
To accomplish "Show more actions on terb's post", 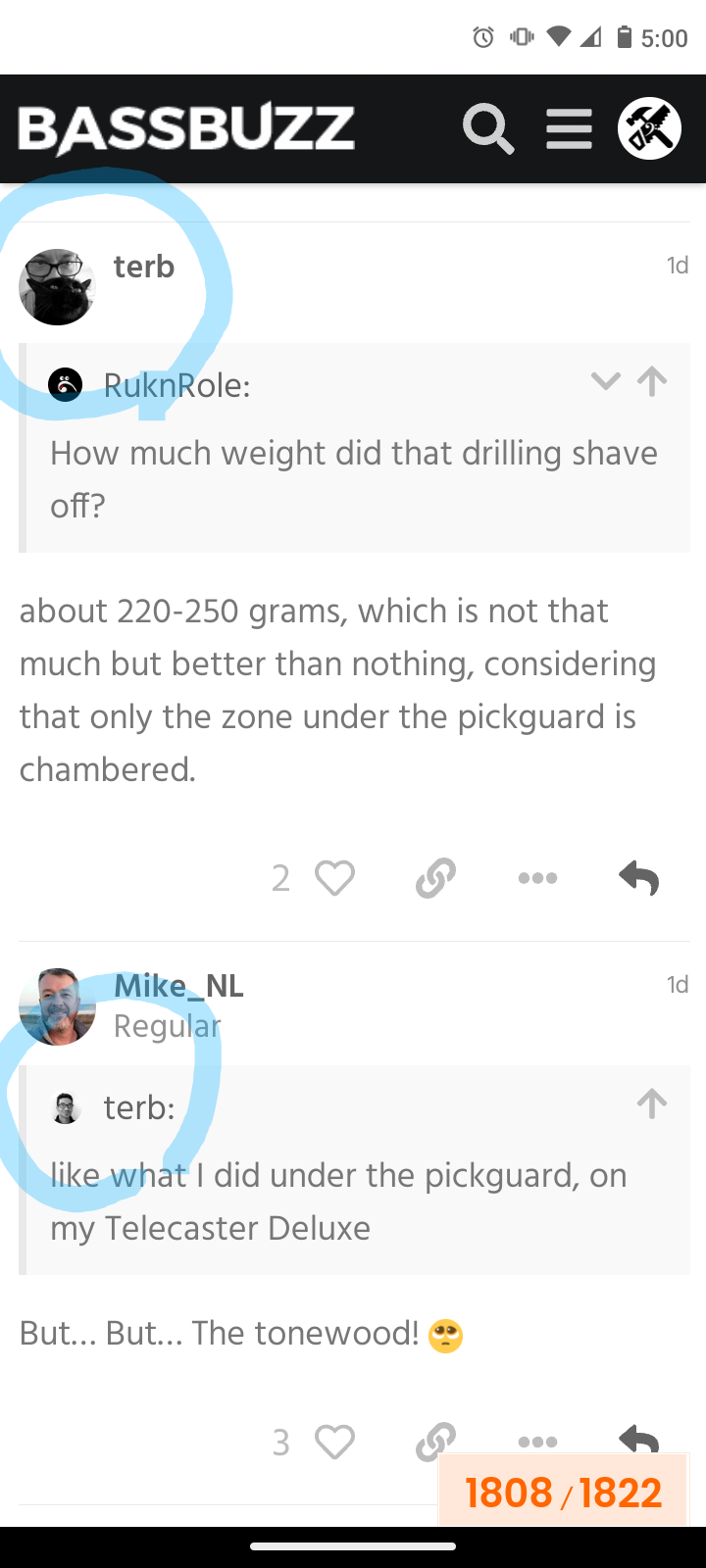I will (x=537, y=878).
